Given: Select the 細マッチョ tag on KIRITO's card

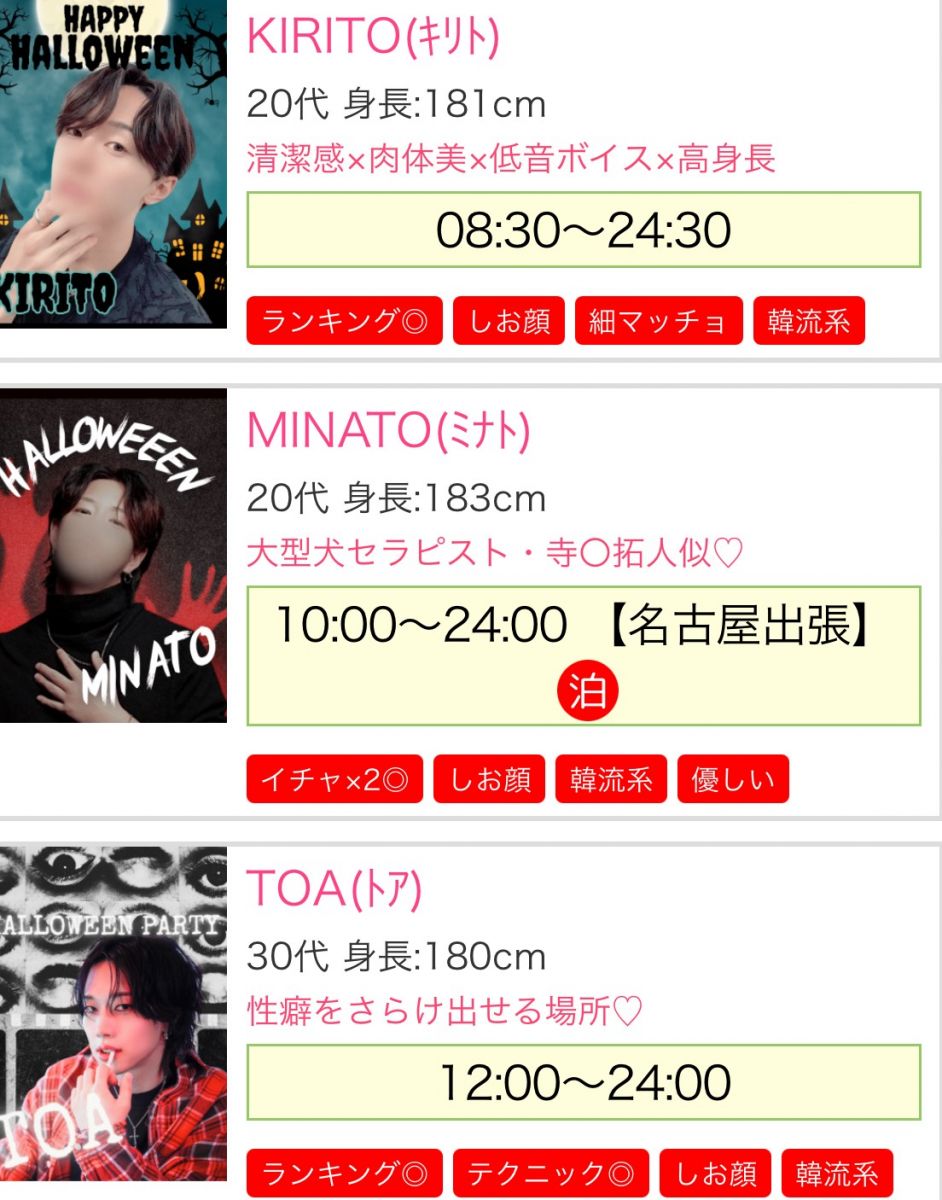Looking at the screenshot, I should (658, 322).
